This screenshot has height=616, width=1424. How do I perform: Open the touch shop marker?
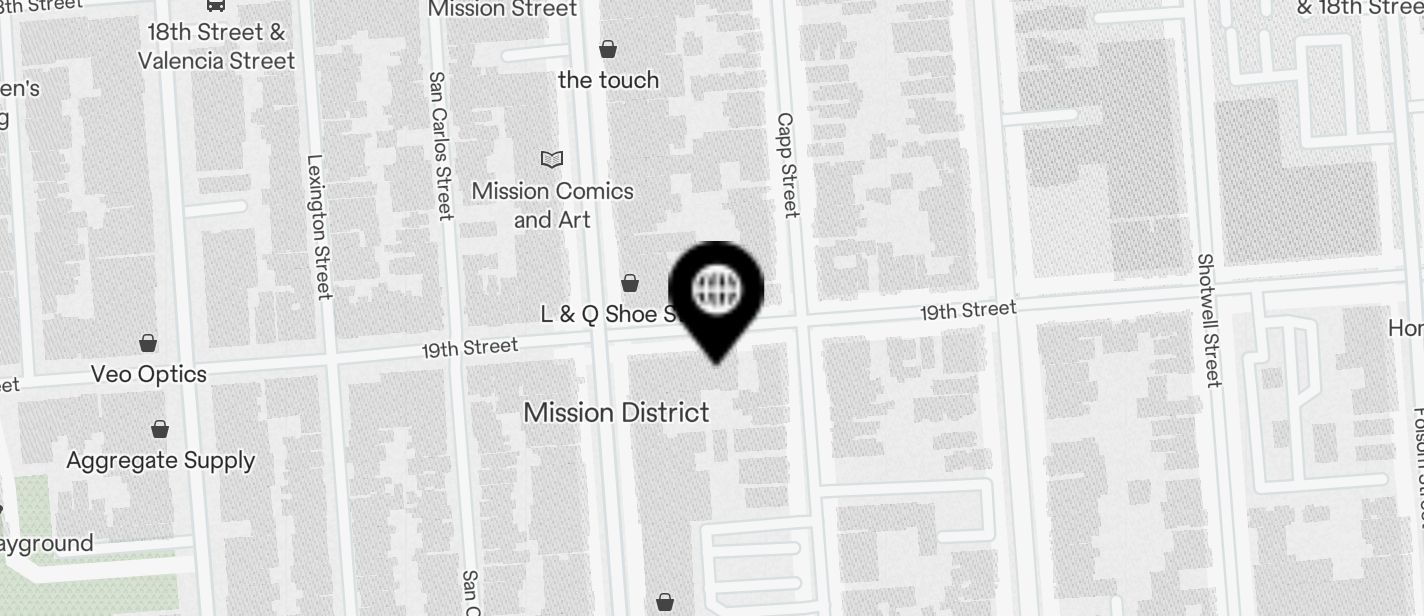pos(608,49)
